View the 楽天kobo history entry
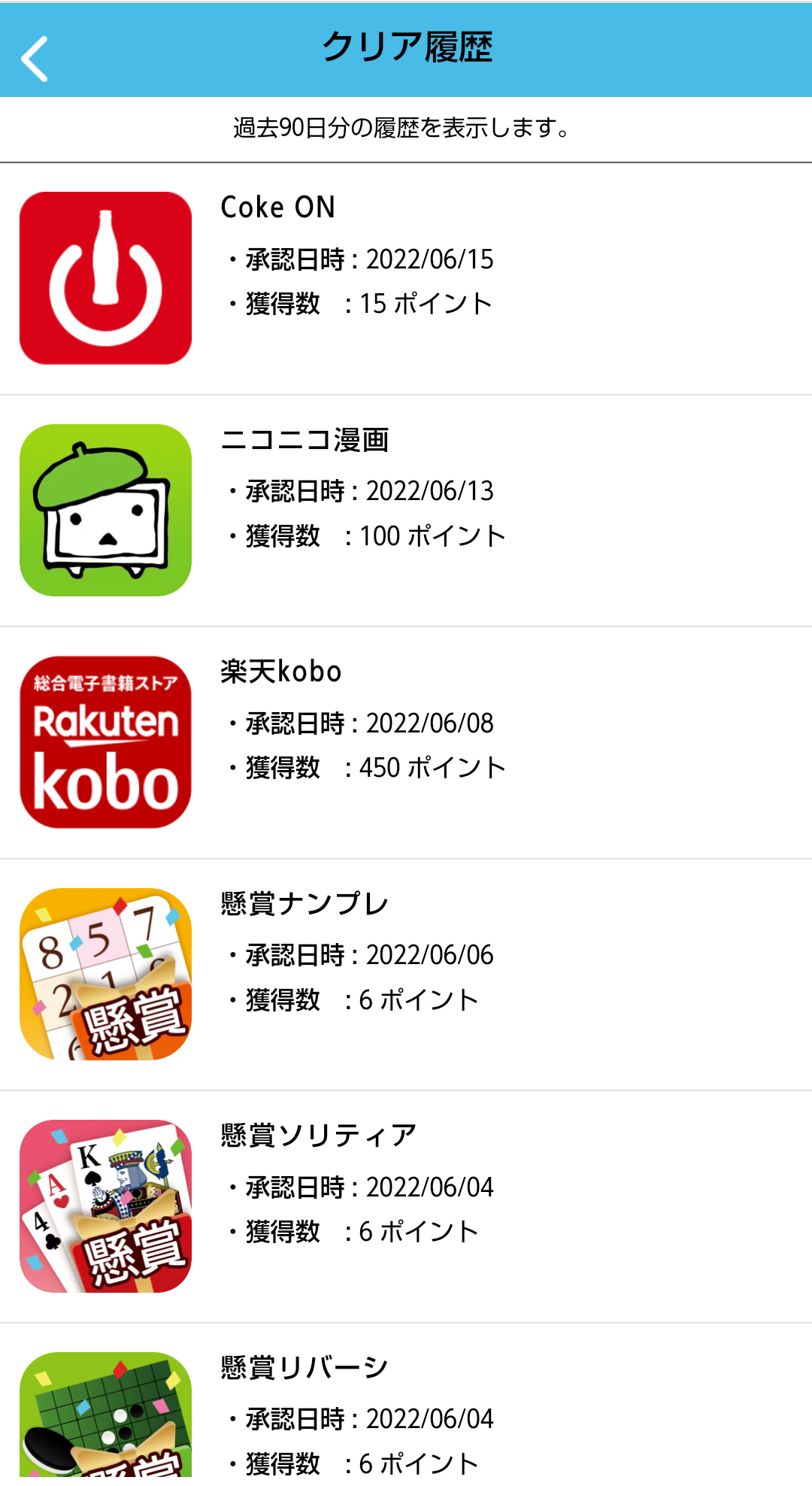Screen dimensions: 812x1486 406,742
